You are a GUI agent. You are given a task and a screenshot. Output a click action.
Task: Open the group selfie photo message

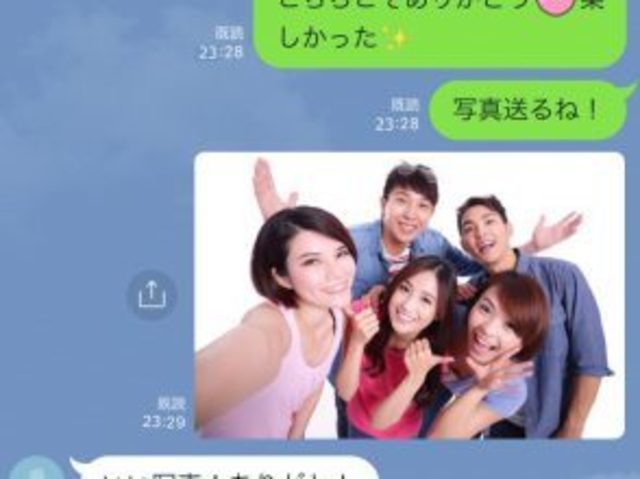[409, 296]
